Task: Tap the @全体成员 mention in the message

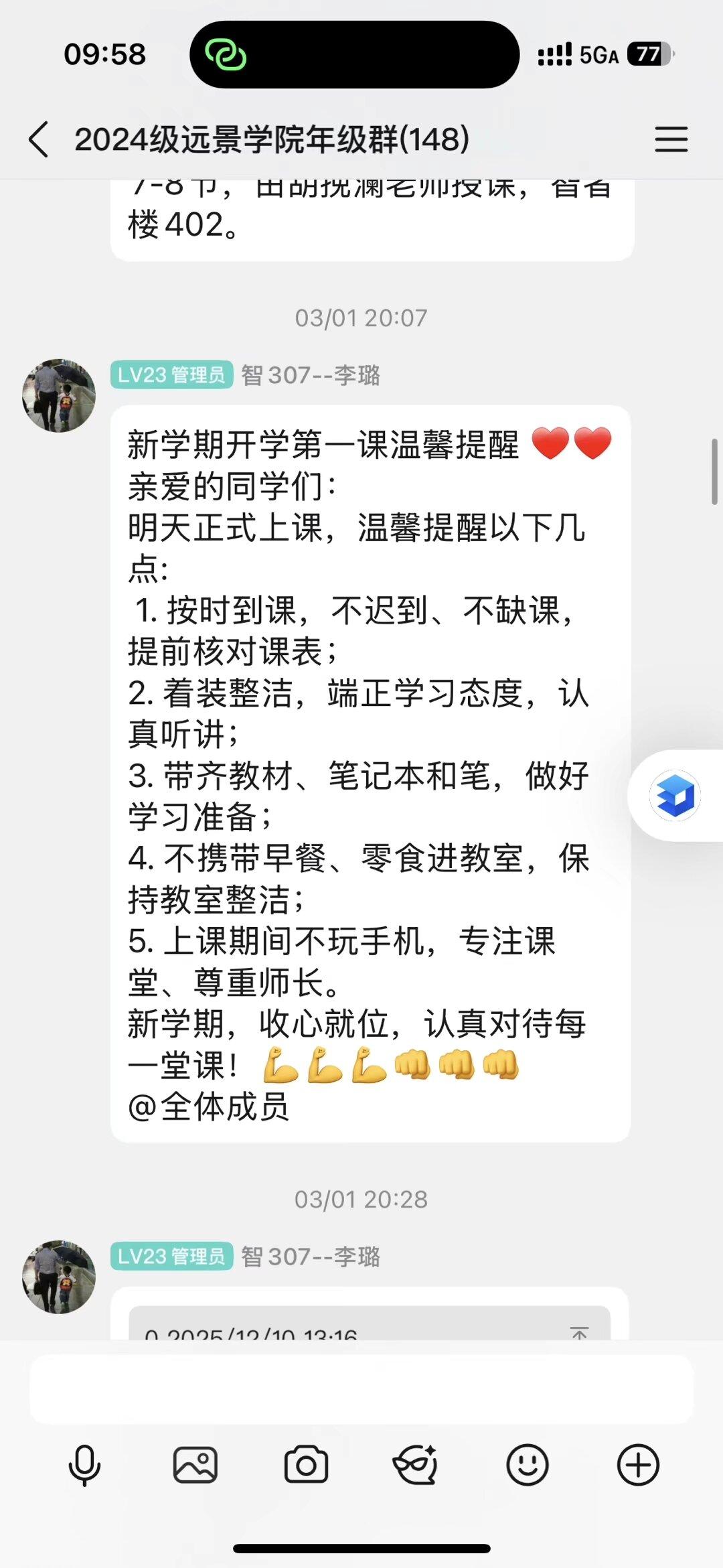Action: 208,1107
